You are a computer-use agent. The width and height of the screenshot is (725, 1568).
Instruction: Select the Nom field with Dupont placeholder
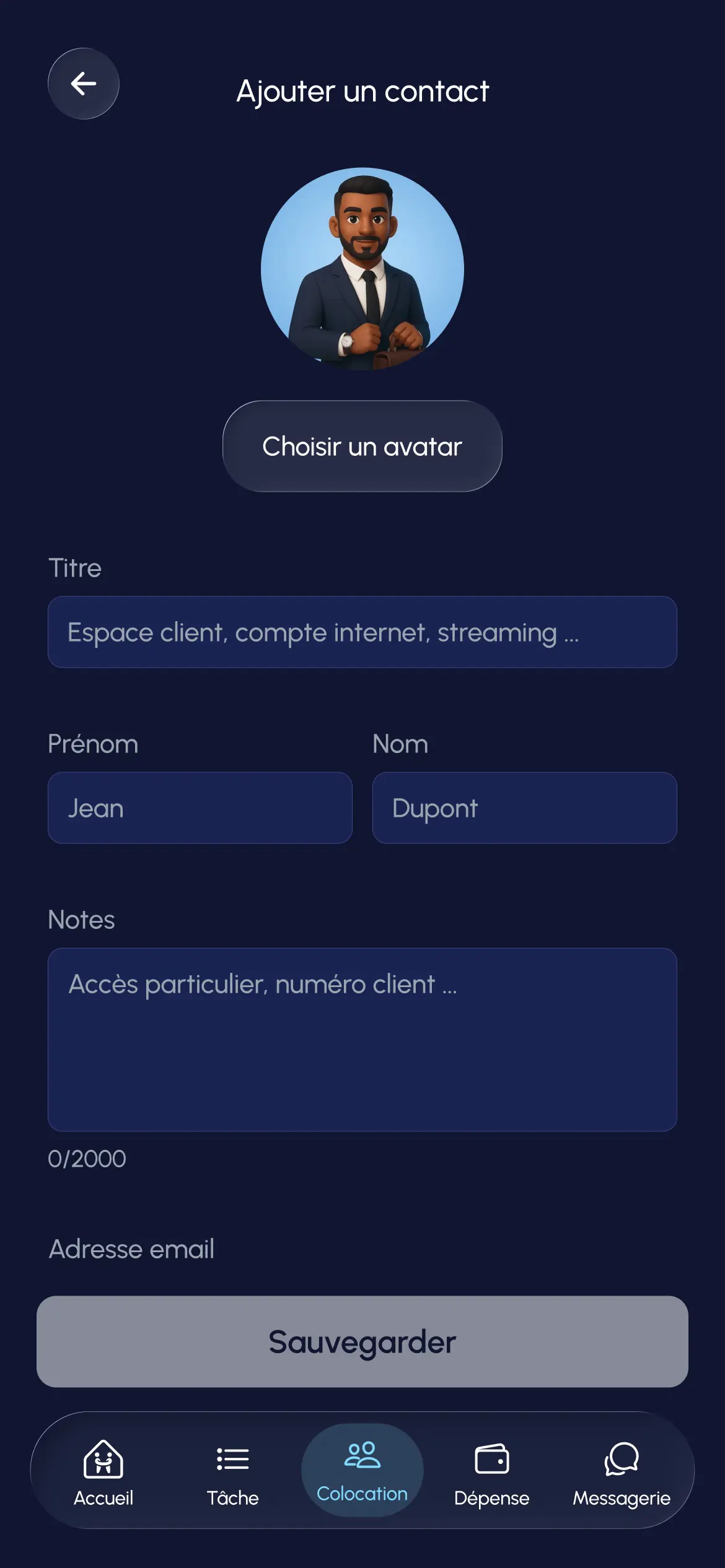coord(524,808)
